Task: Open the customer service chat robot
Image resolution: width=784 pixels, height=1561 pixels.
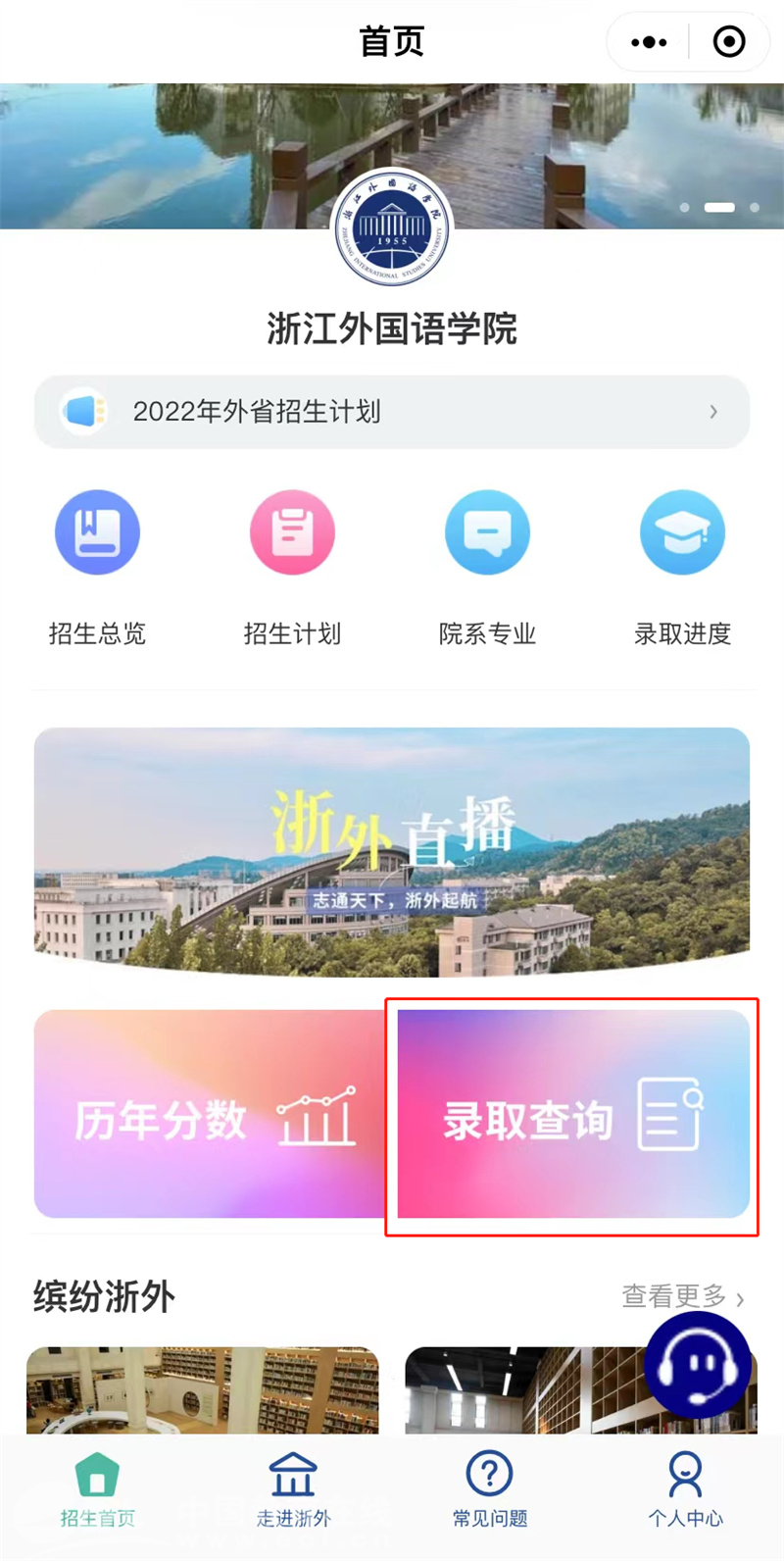Action: (698, 1365)
